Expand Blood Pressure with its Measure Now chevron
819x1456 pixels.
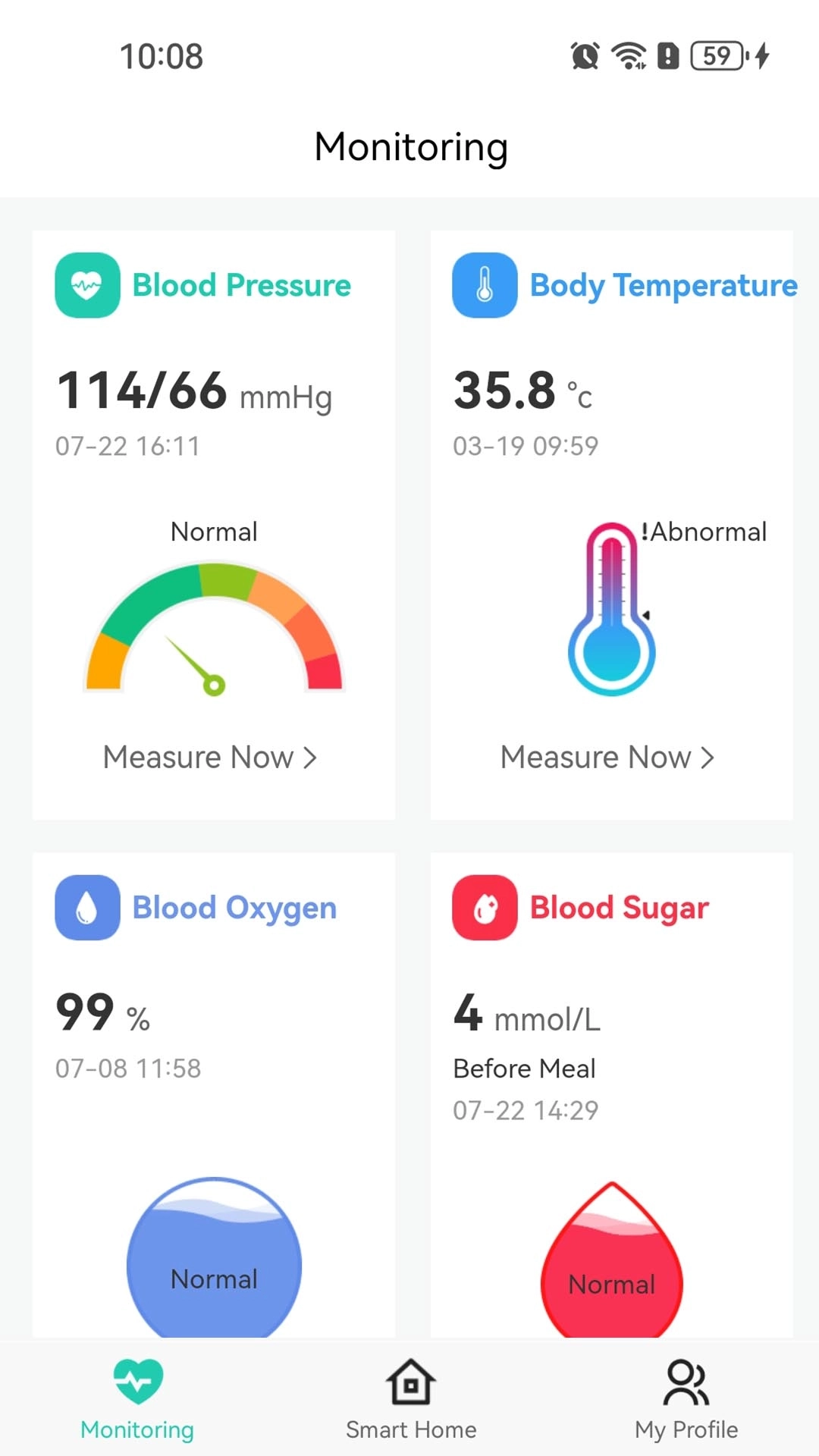tap(309, 757)
